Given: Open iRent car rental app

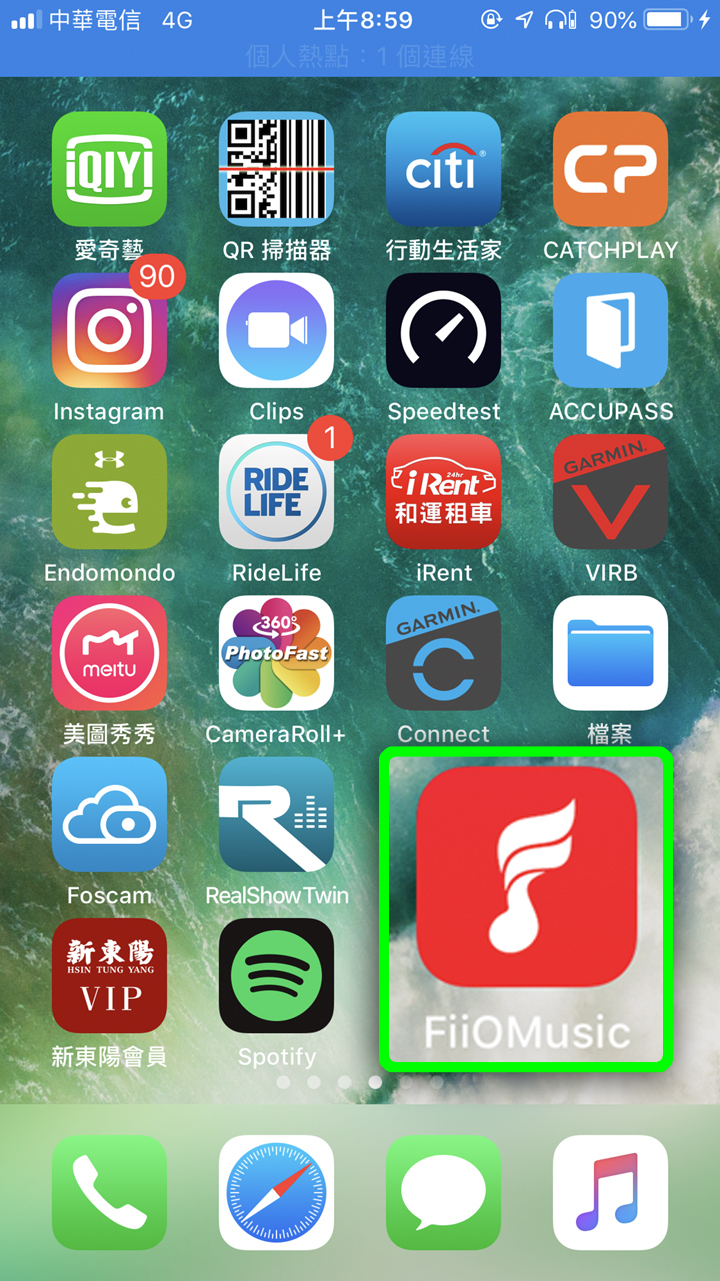Looking at the screenshot, I should pos(443,492).
